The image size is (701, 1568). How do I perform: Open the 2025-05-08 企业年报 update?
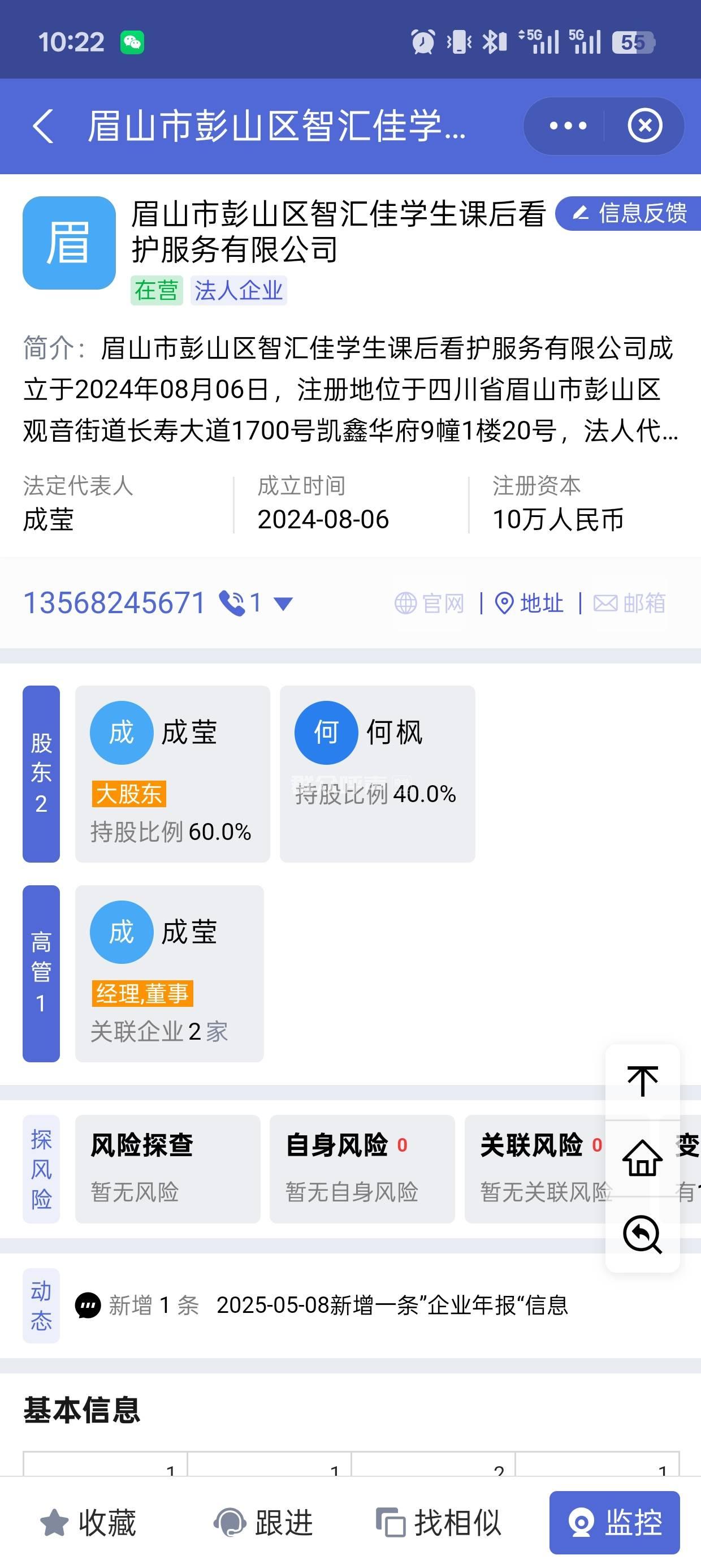pyautogui.click(x=392, y=1305)
